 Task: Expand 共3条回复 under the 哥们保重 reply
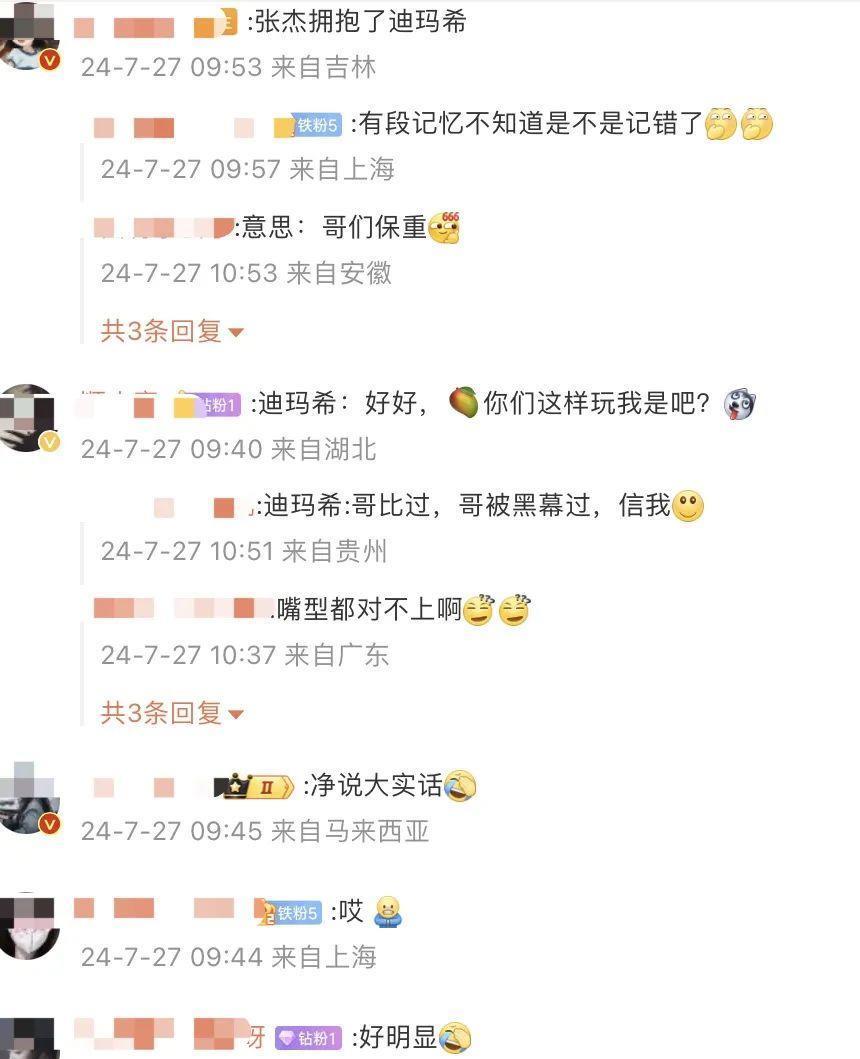click(172, 331)
